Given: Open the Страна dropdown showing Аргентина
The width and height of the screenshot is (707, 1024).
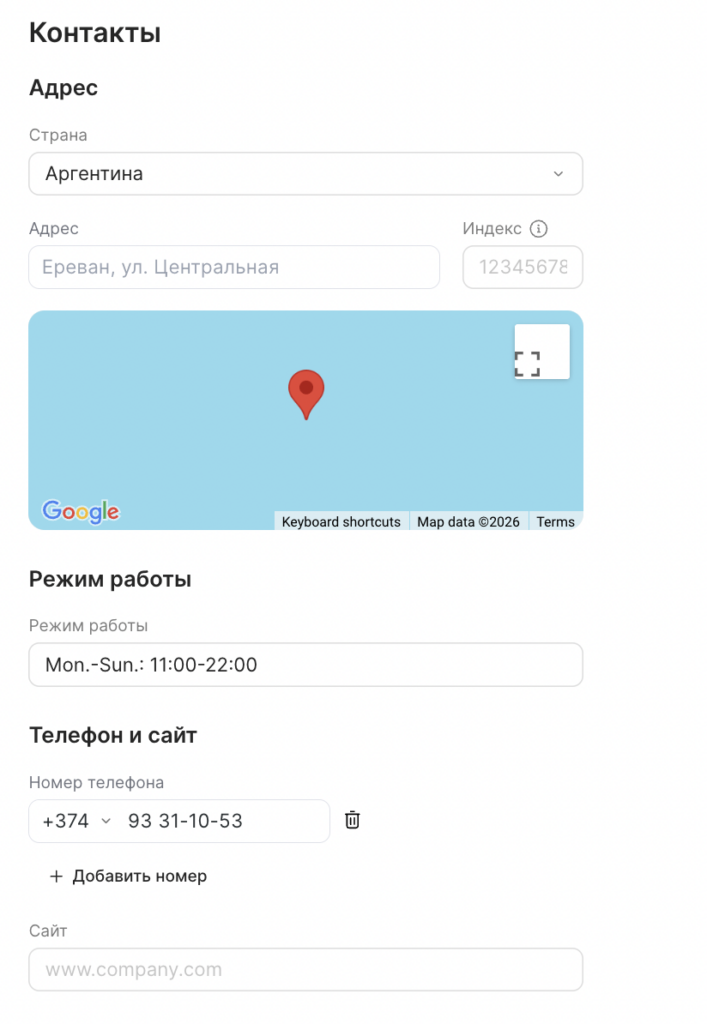Looking at the screenshot, I should pyautogui.click(x=305, y=174).
